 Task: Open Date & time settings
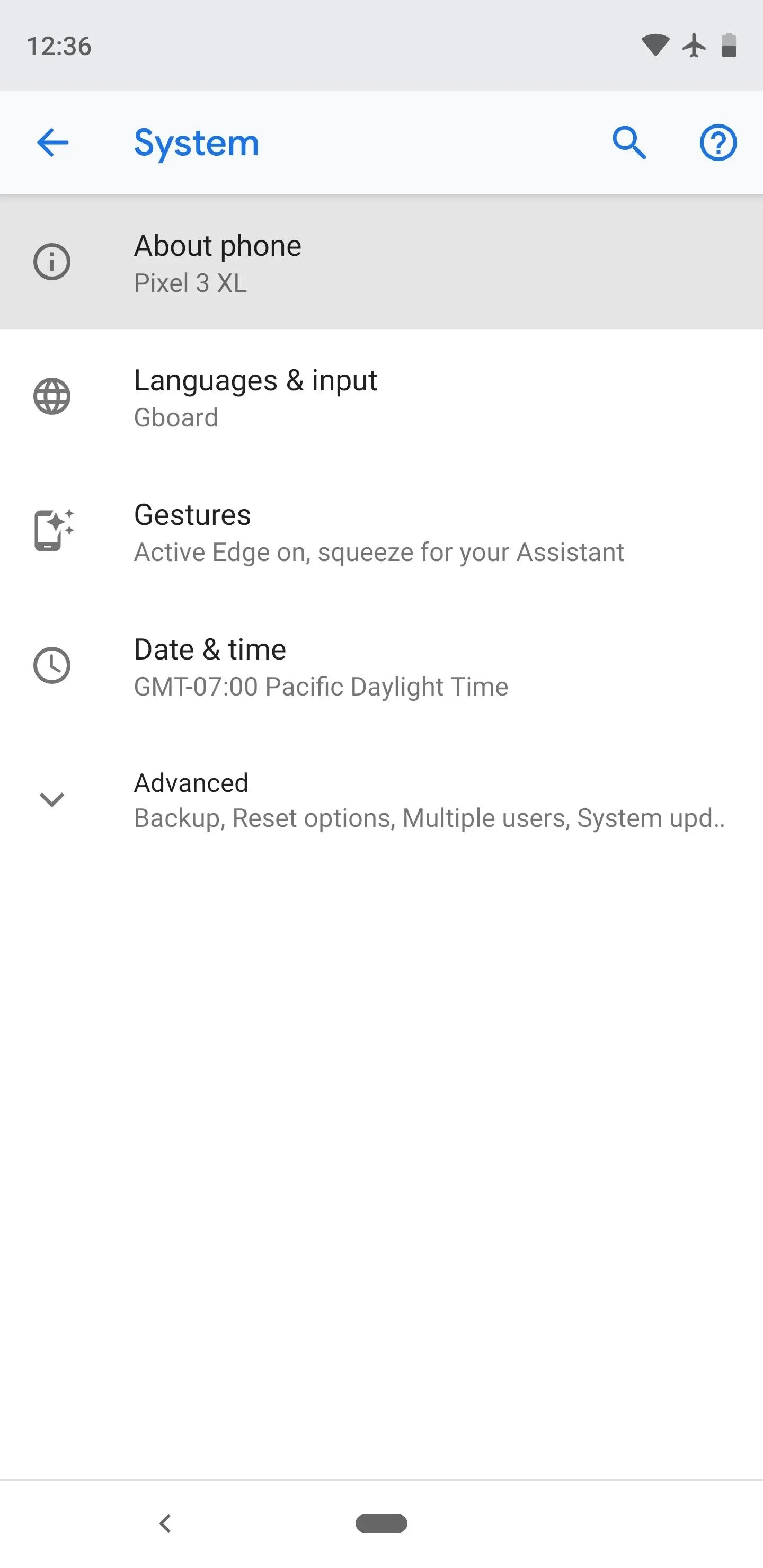381,666
